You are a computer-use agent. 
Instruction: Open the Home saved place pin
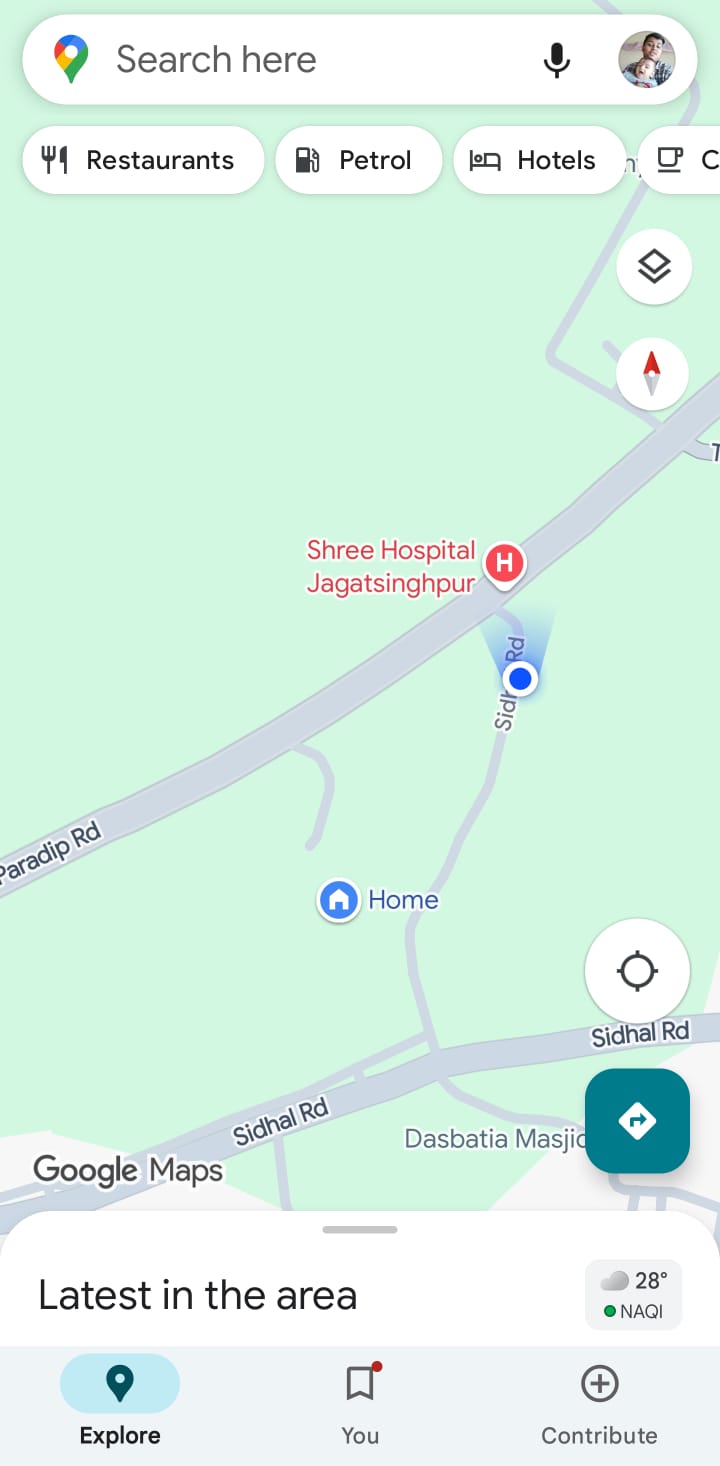pos(339,900)
